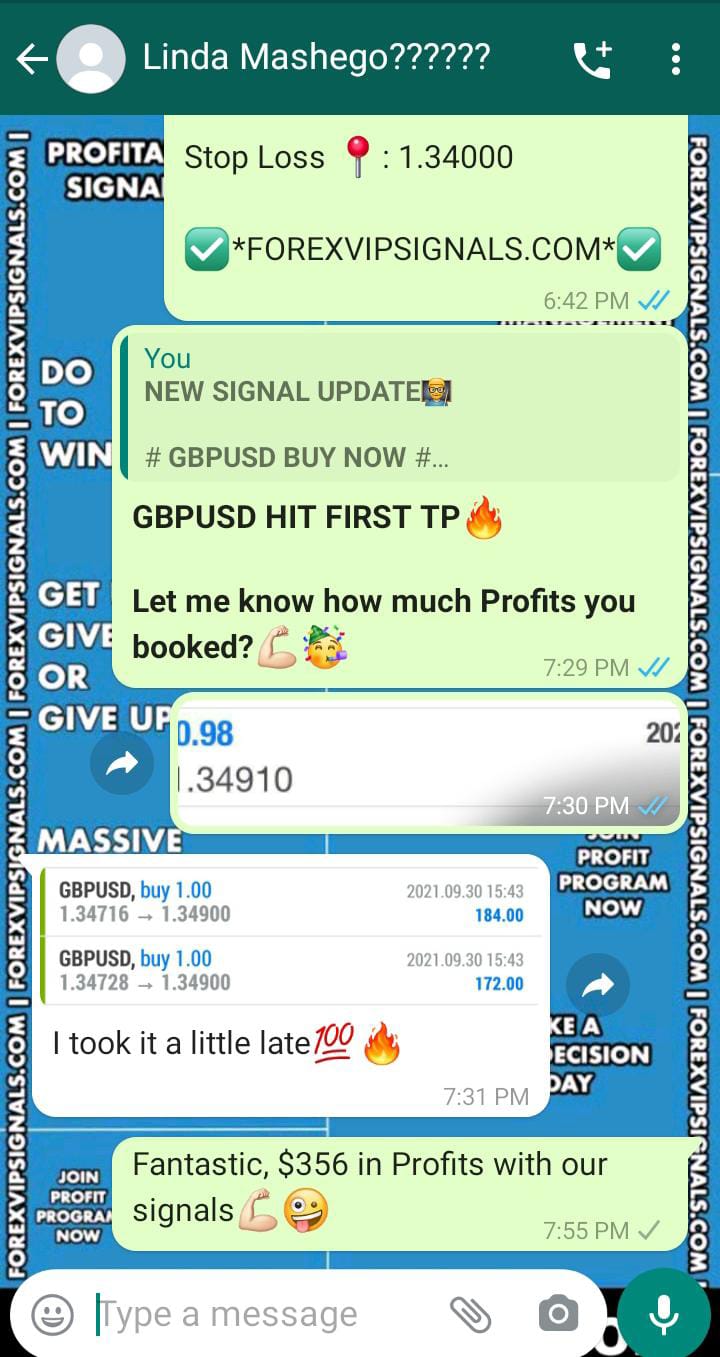Go back to the chats list

coord(31,60)
